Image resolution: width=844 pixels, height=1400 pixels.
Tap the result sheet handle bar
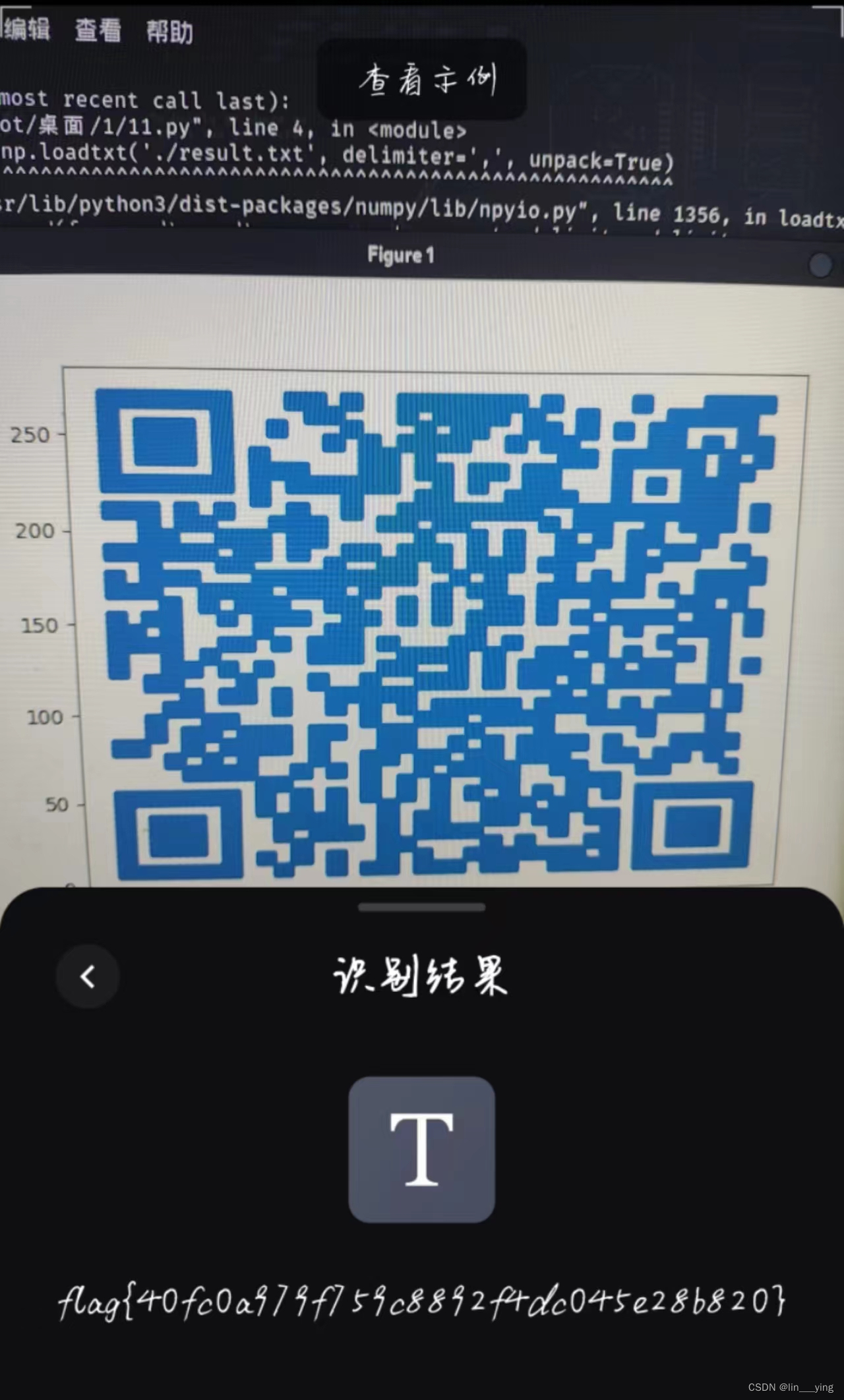coord(422,908)
